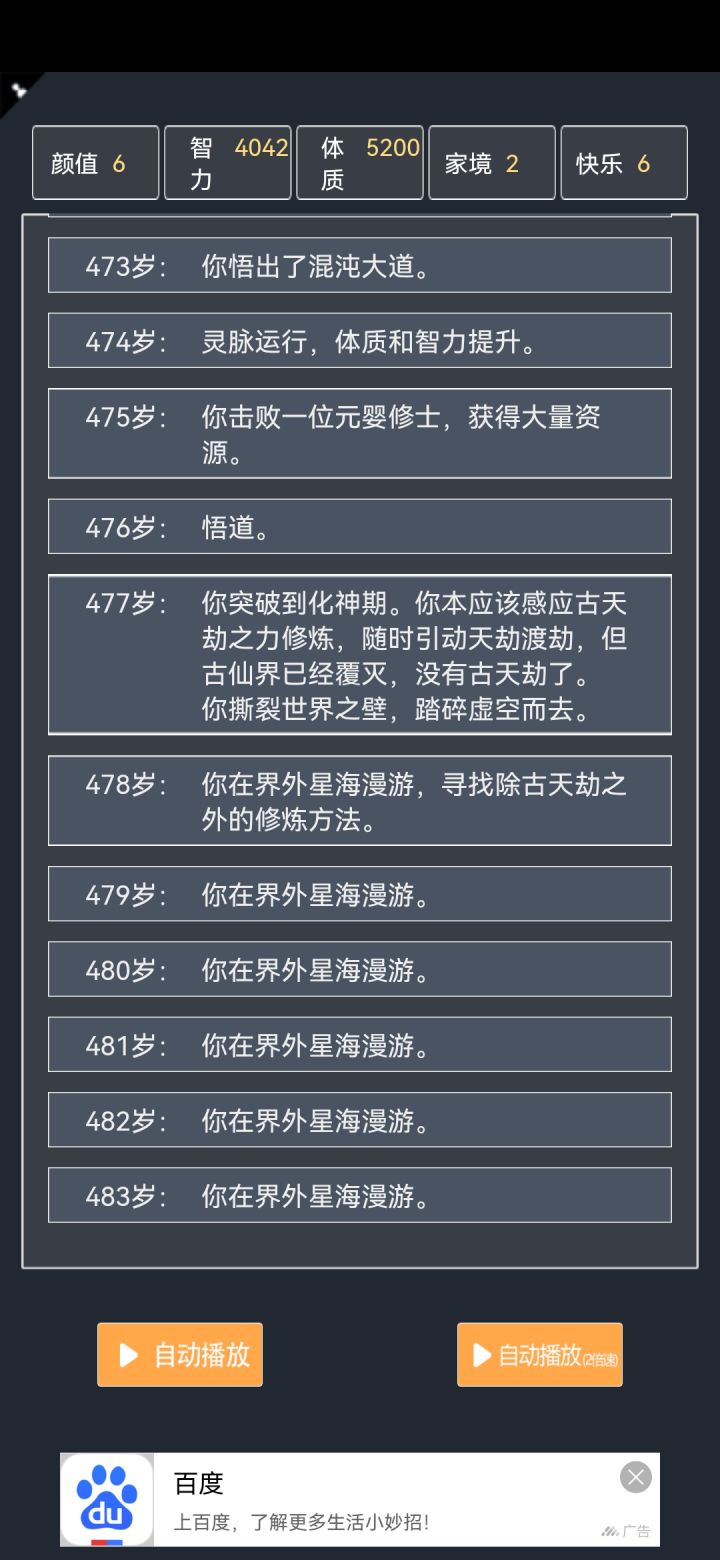Click the 473岁 混沌大道 event entry
This screenshot has height=1560, width=720.
360,264
